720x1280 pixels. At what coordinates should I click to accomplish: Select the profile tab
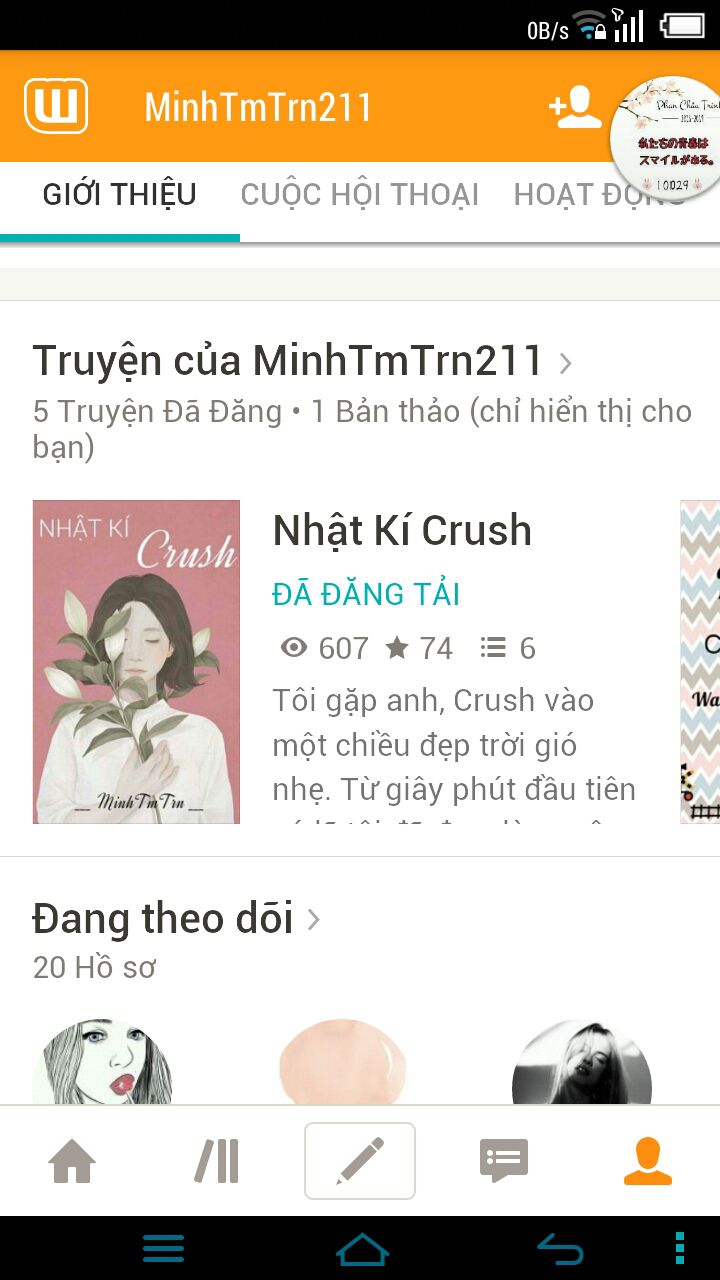click(x=647, y=1161)
